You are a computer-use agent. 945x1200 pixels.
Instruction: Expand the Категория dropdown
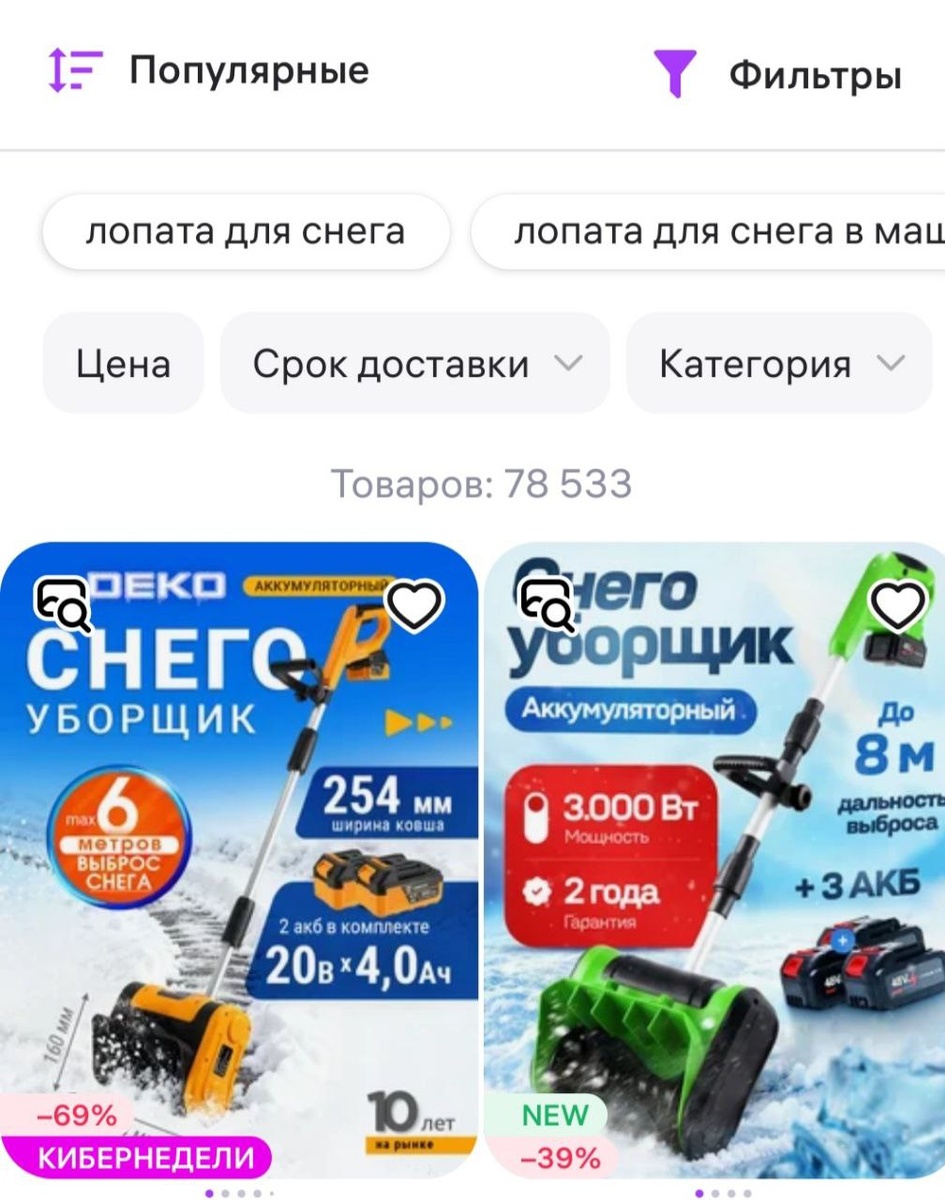(x=780, y=364)
